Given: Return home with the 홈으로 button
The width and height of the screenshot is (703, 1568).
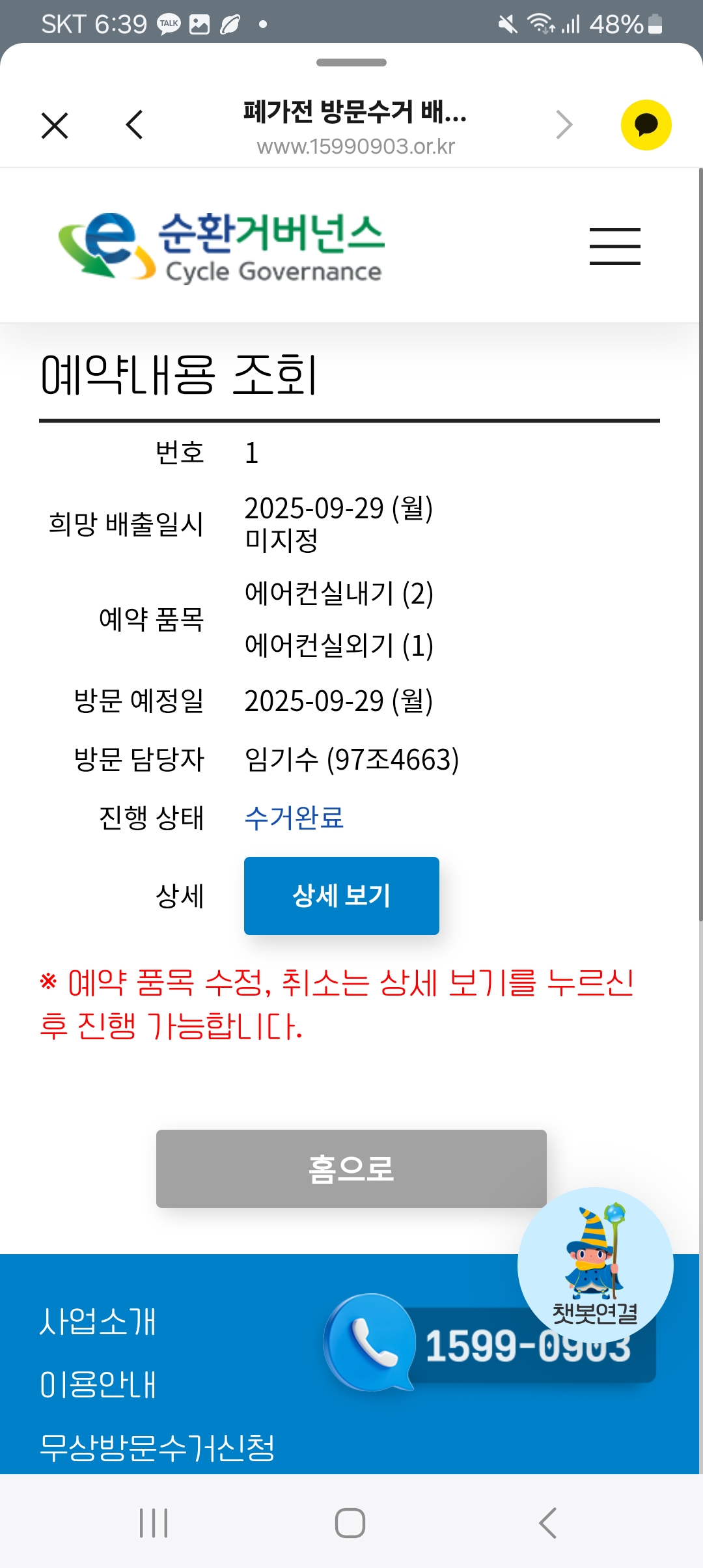Looking at the screenshot, I should (351, 1169).
